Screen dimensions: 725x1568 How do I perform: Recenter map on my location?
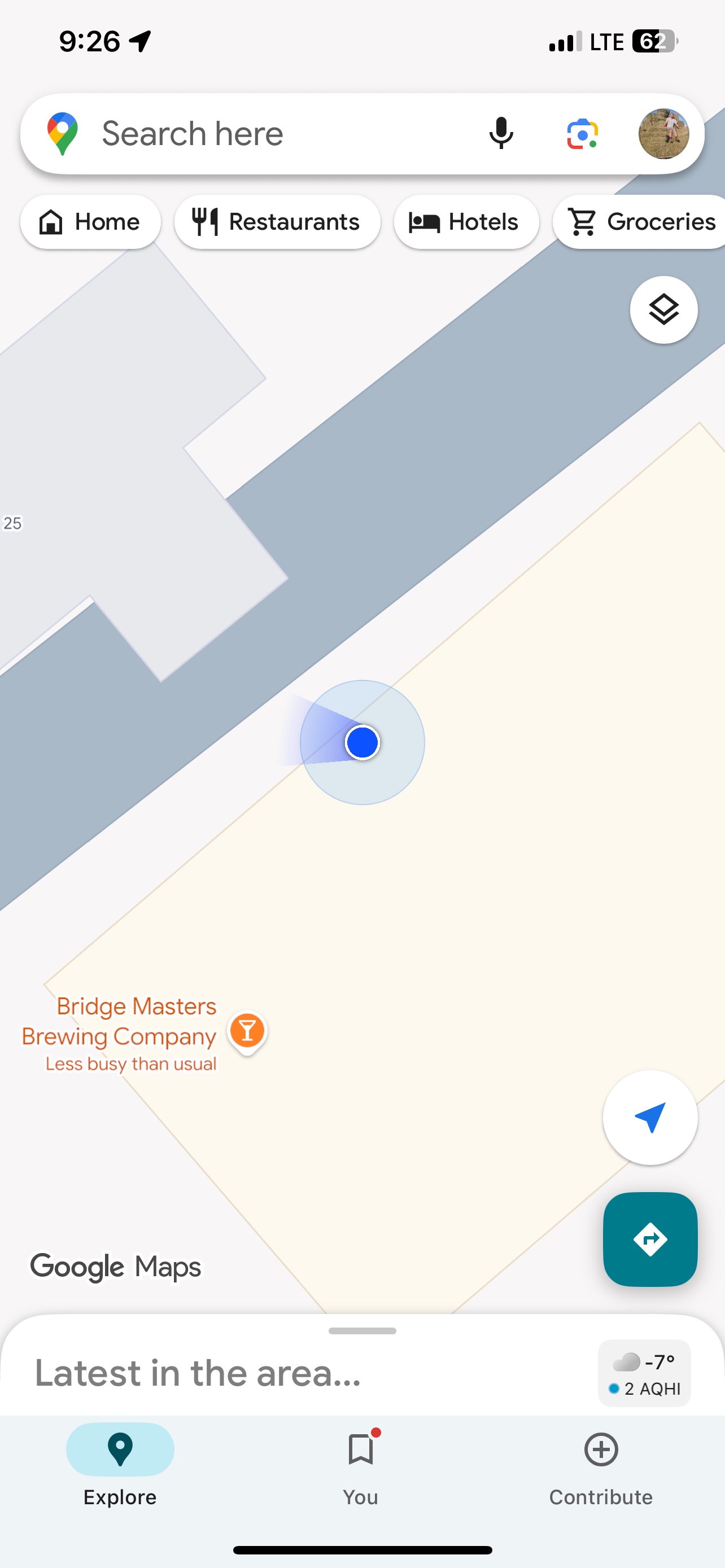[649, 1117]
